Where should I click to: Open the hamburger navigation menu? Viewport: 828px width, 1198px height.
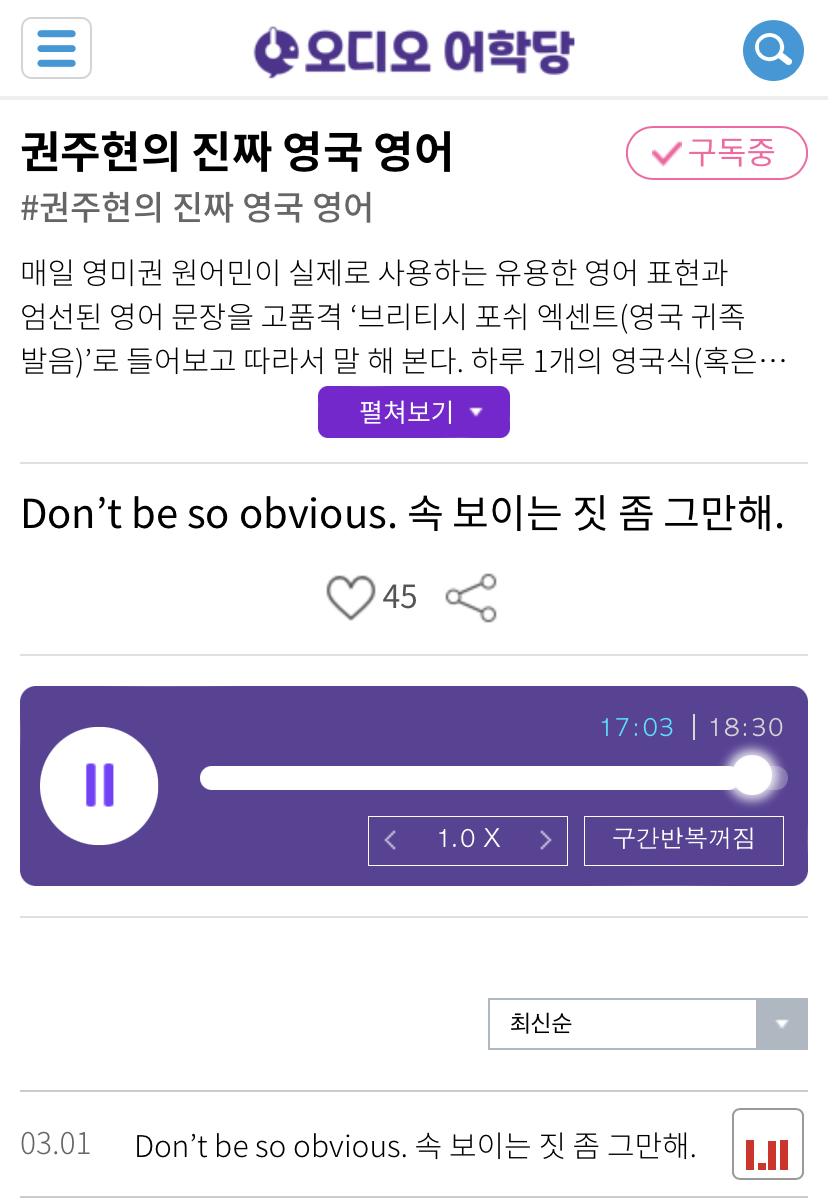tap(56, 48)
